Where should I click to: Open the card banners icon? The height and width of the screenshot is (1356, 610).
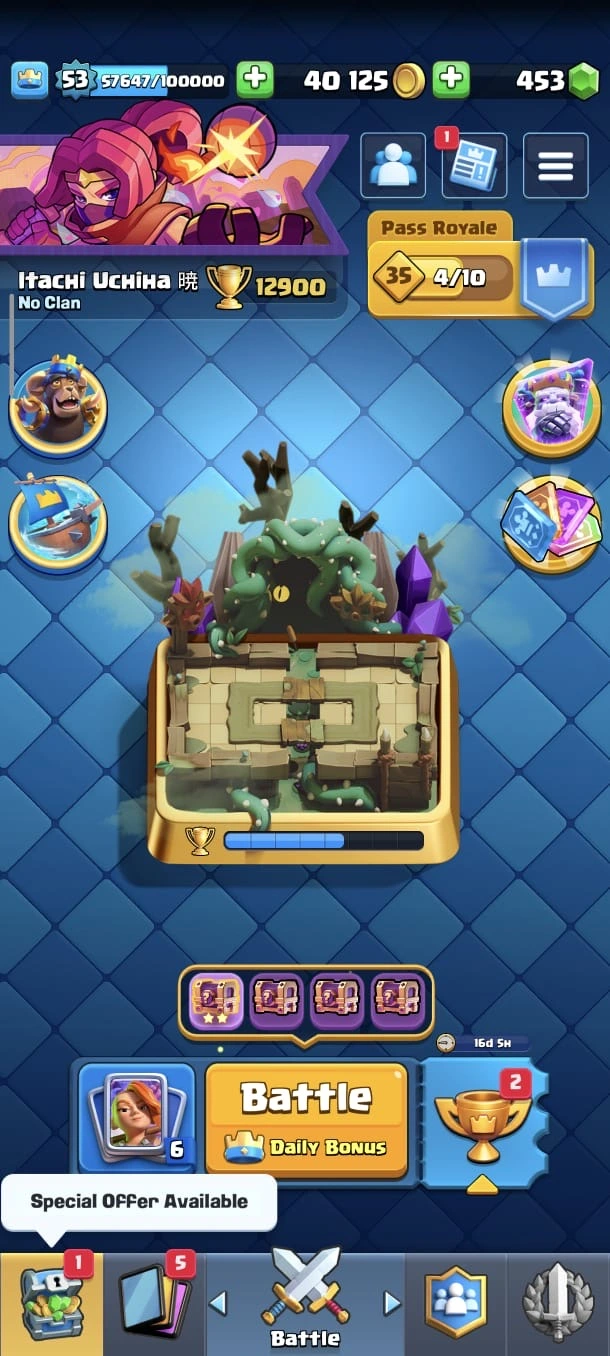[551, 522]
